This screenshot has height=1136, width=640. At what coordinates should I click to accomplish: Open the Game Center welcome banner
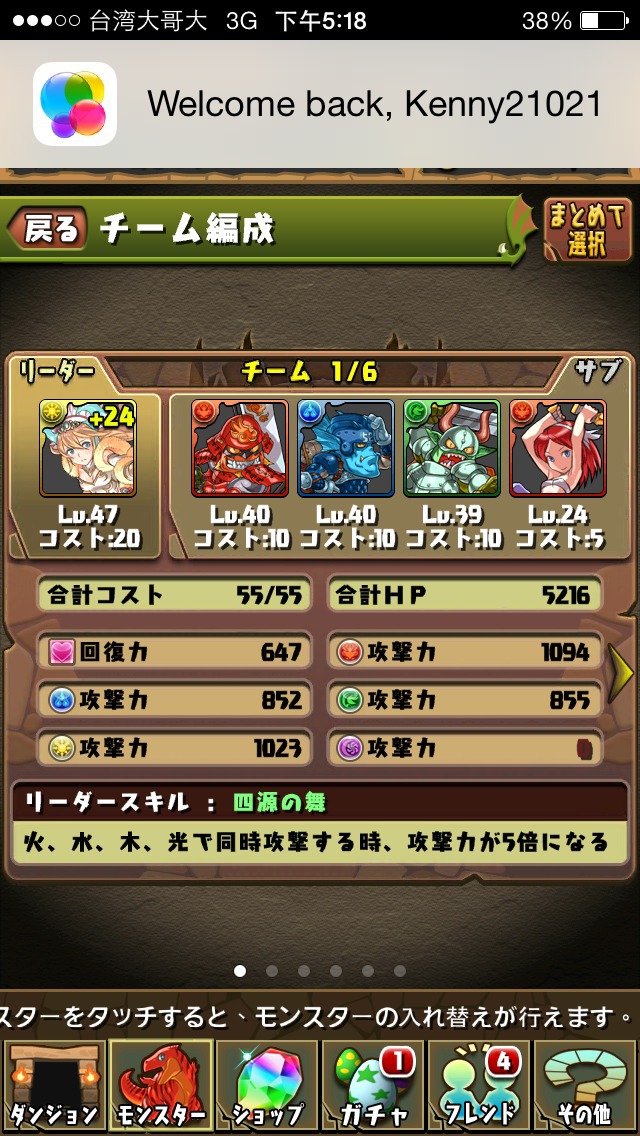coord(320,104)
